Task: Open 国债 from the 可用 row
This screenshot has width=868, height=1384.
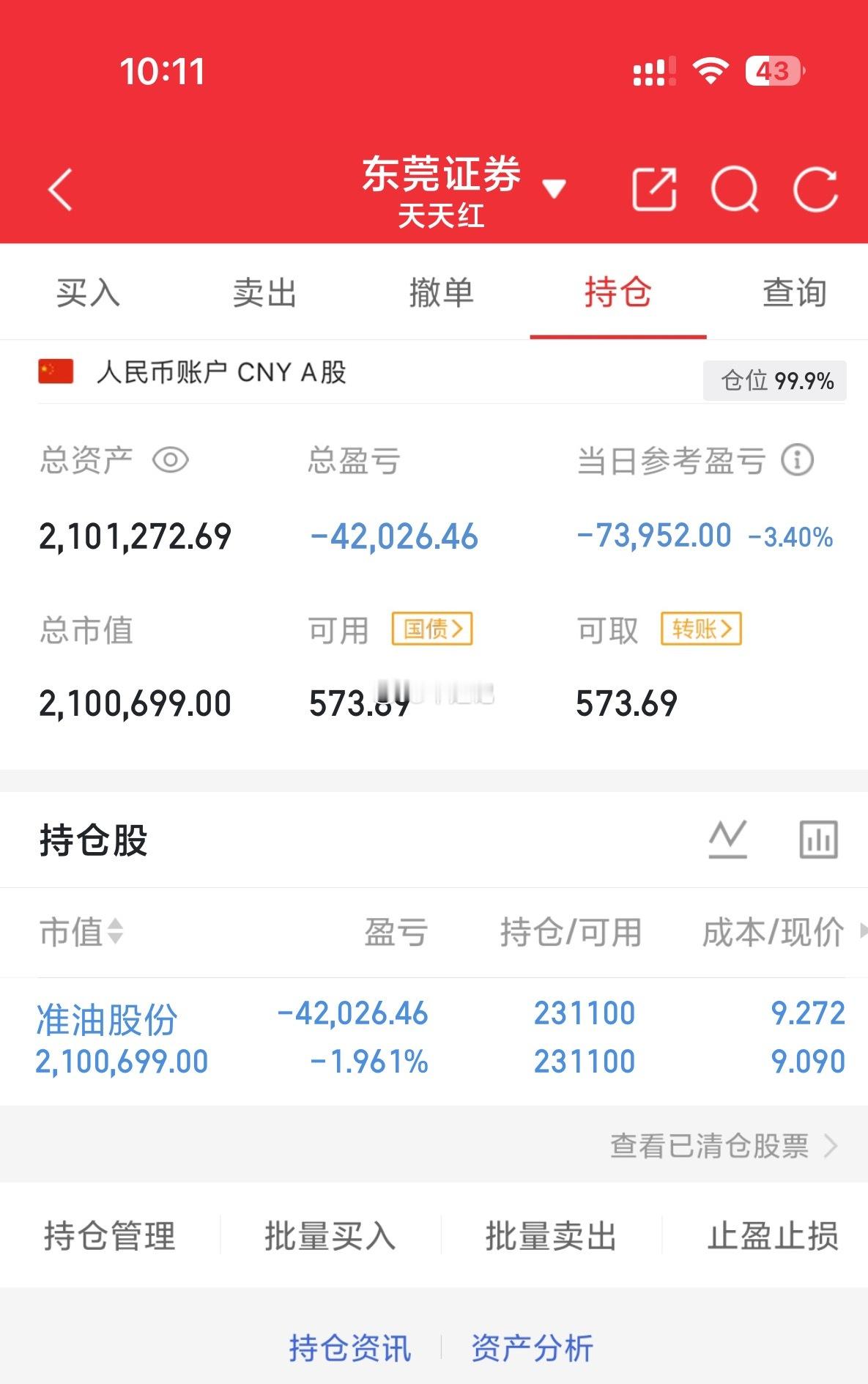Action: [431, 629]
